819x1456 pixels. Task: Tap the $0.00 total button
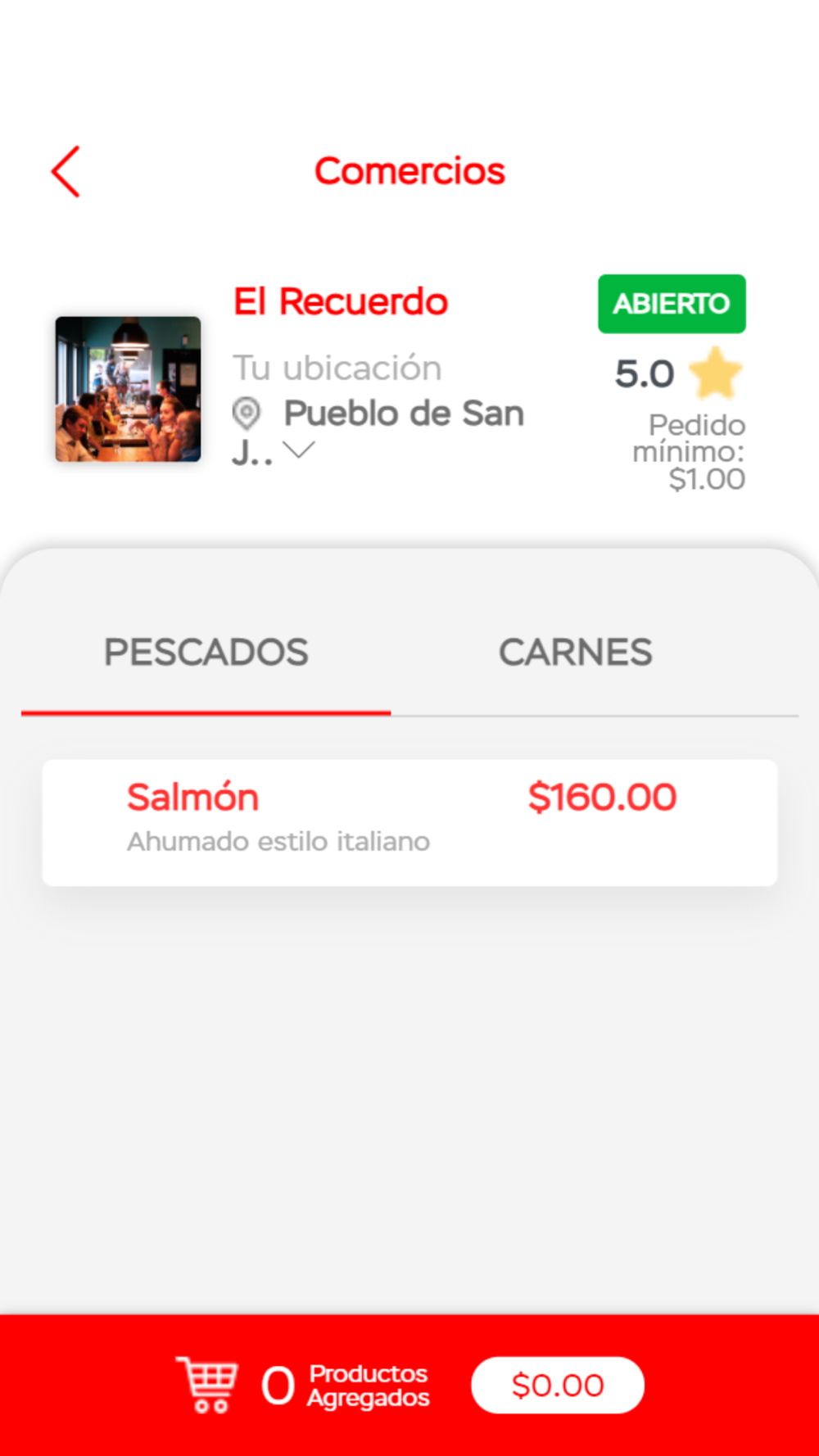(x=557, y=1385)
